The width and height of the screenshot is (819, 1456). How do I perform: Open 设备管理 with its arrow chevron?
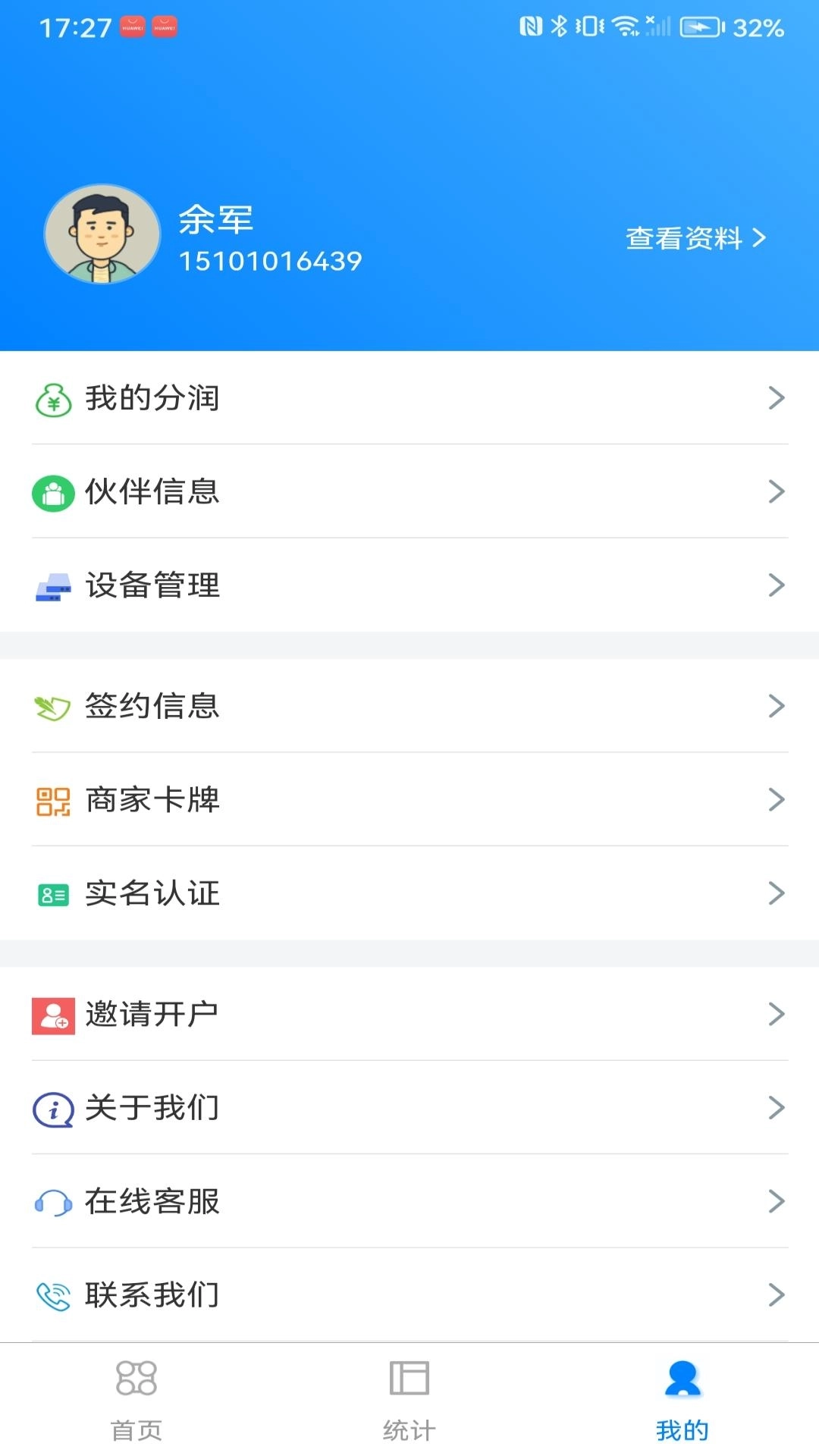(776, 585)
